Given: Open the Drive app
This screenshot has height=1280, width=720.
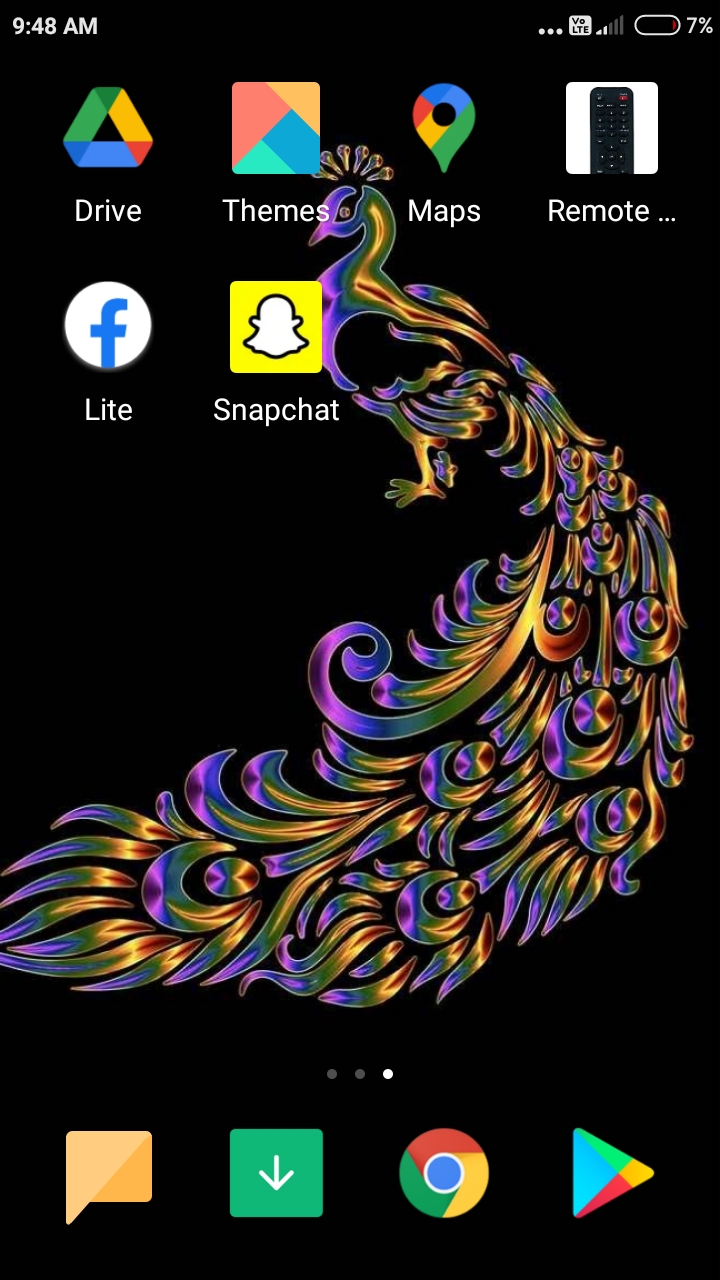Looking at the screenshot, I should 108,128.
